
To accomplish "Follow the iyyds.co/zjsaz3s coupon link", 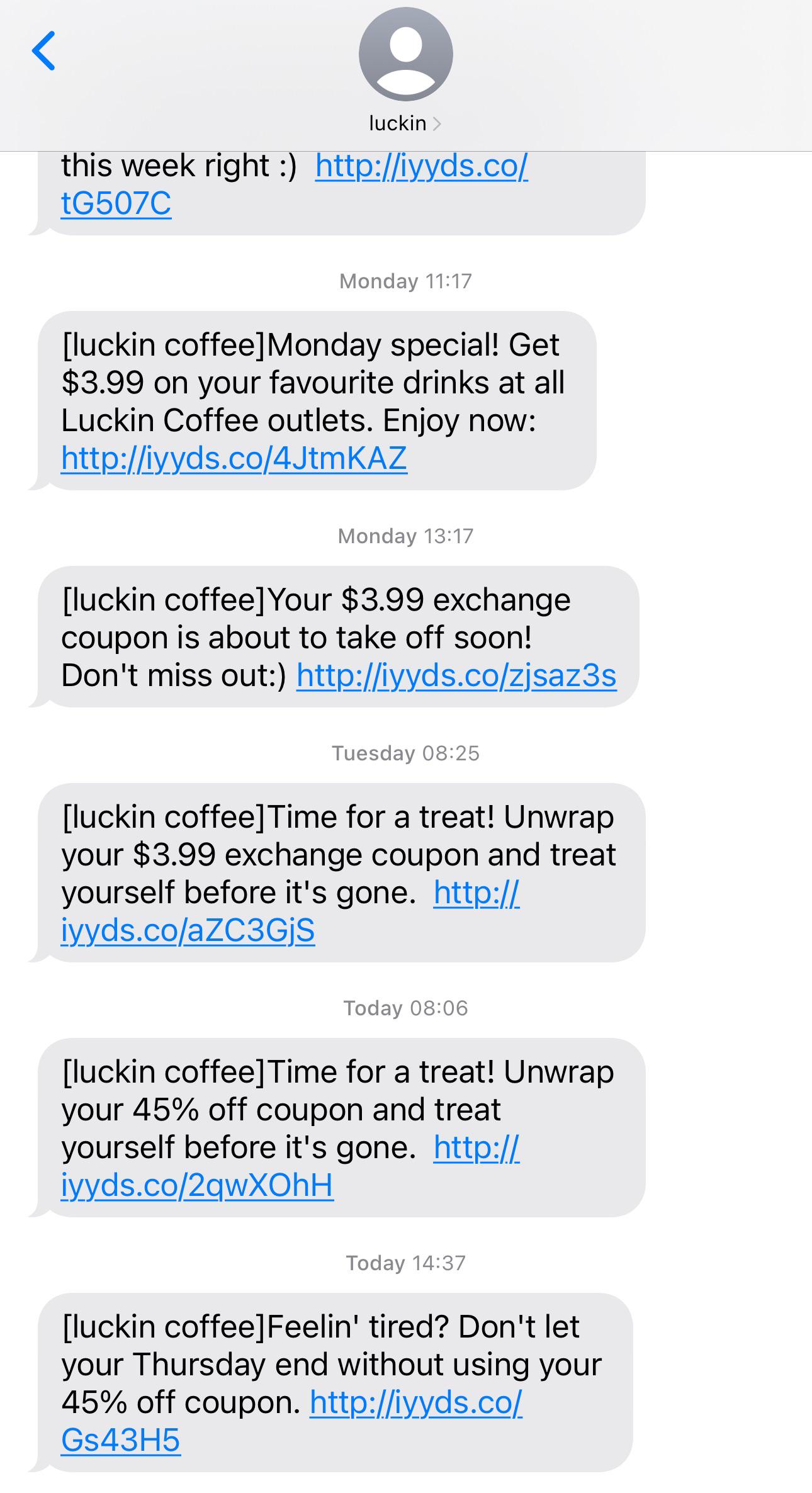I will click(x=456, y=675).
